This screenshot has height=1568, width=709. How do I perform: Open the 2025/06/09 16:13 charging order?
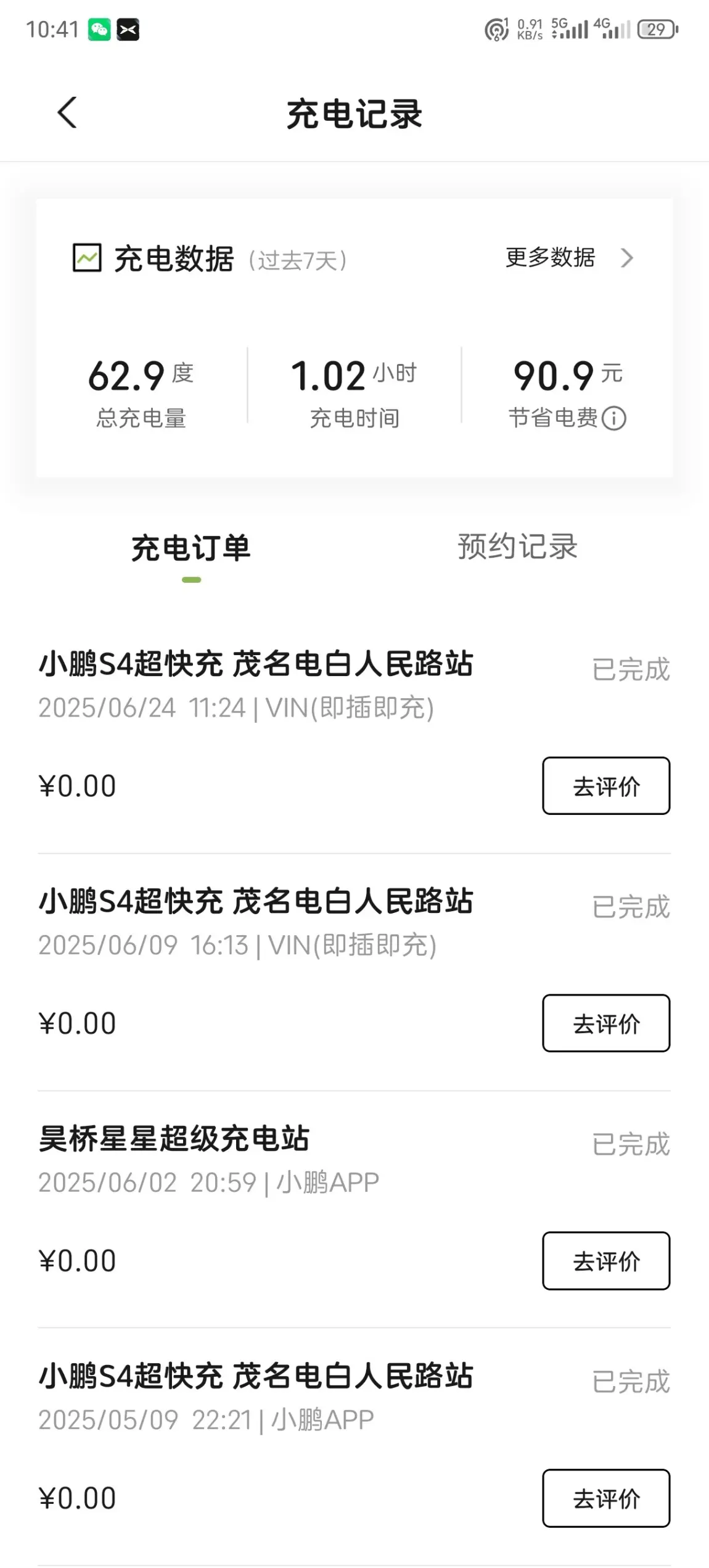(354, 973)
